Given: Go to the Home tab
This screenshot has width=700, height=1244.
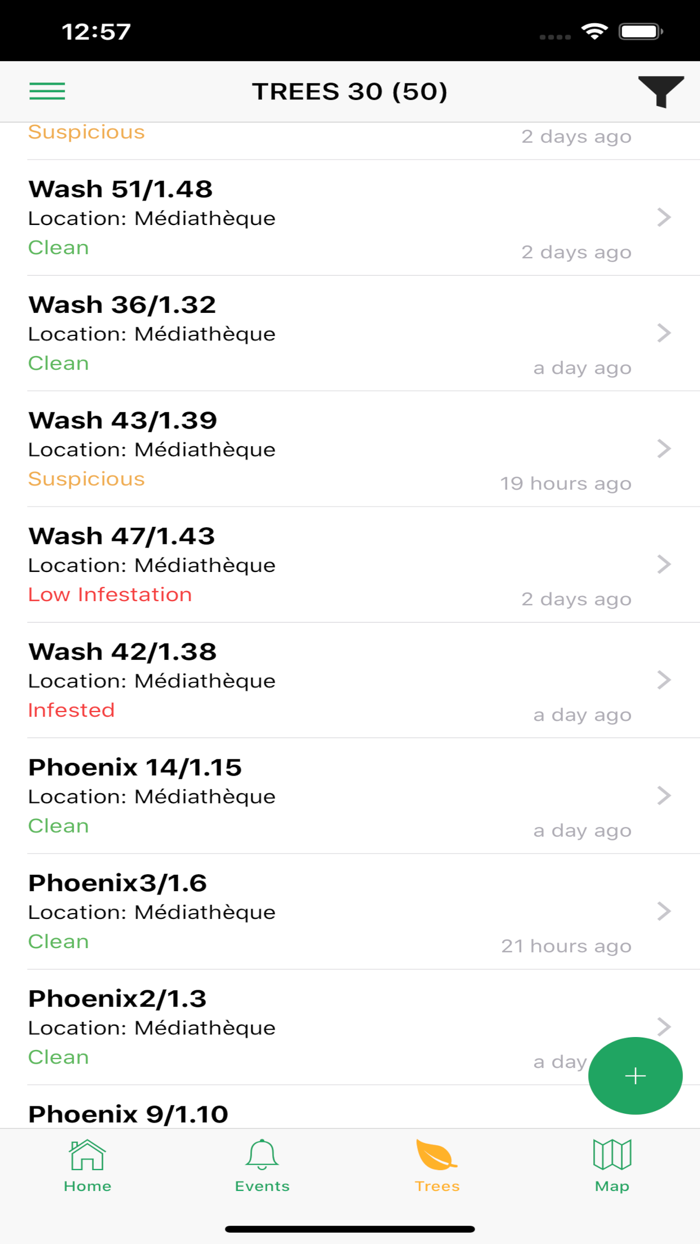Looking at the screenshot, I should pyautogui.click(x=87, y=1166).
